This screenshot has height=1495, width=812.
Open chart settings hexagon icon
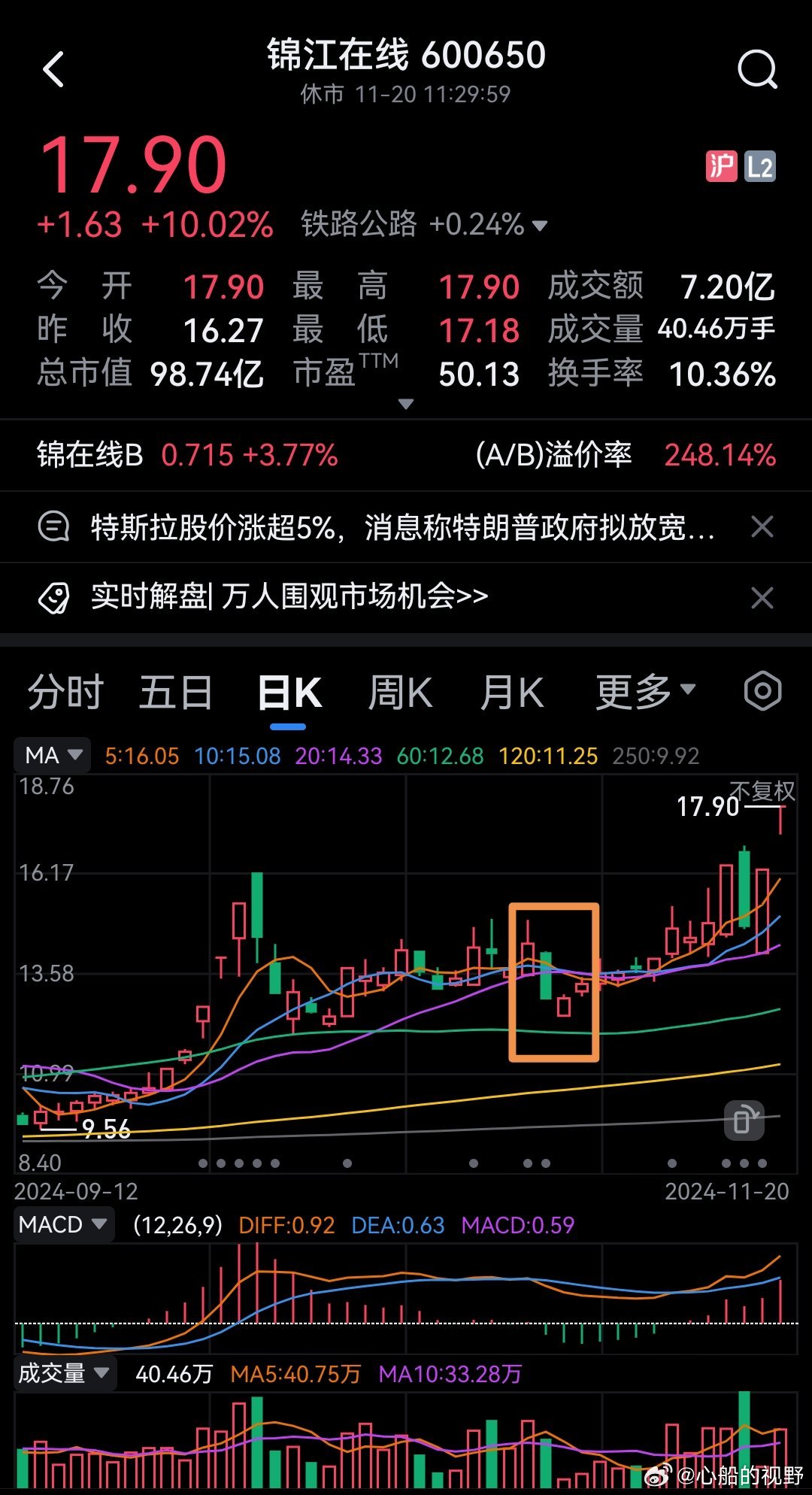click(762, 691)
